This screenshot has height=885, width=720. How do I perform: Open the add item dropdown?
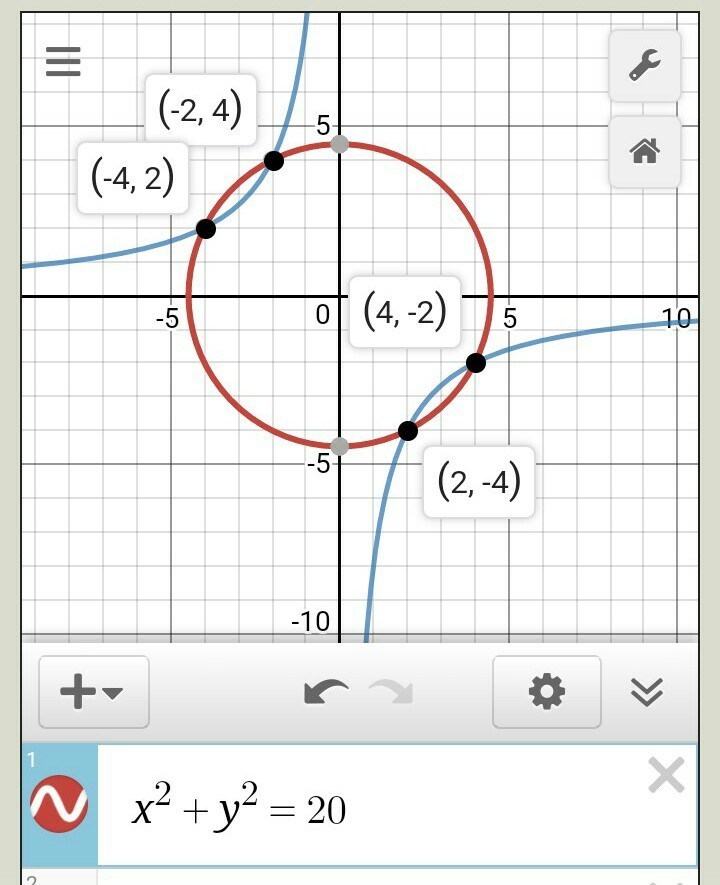point(93,692)
